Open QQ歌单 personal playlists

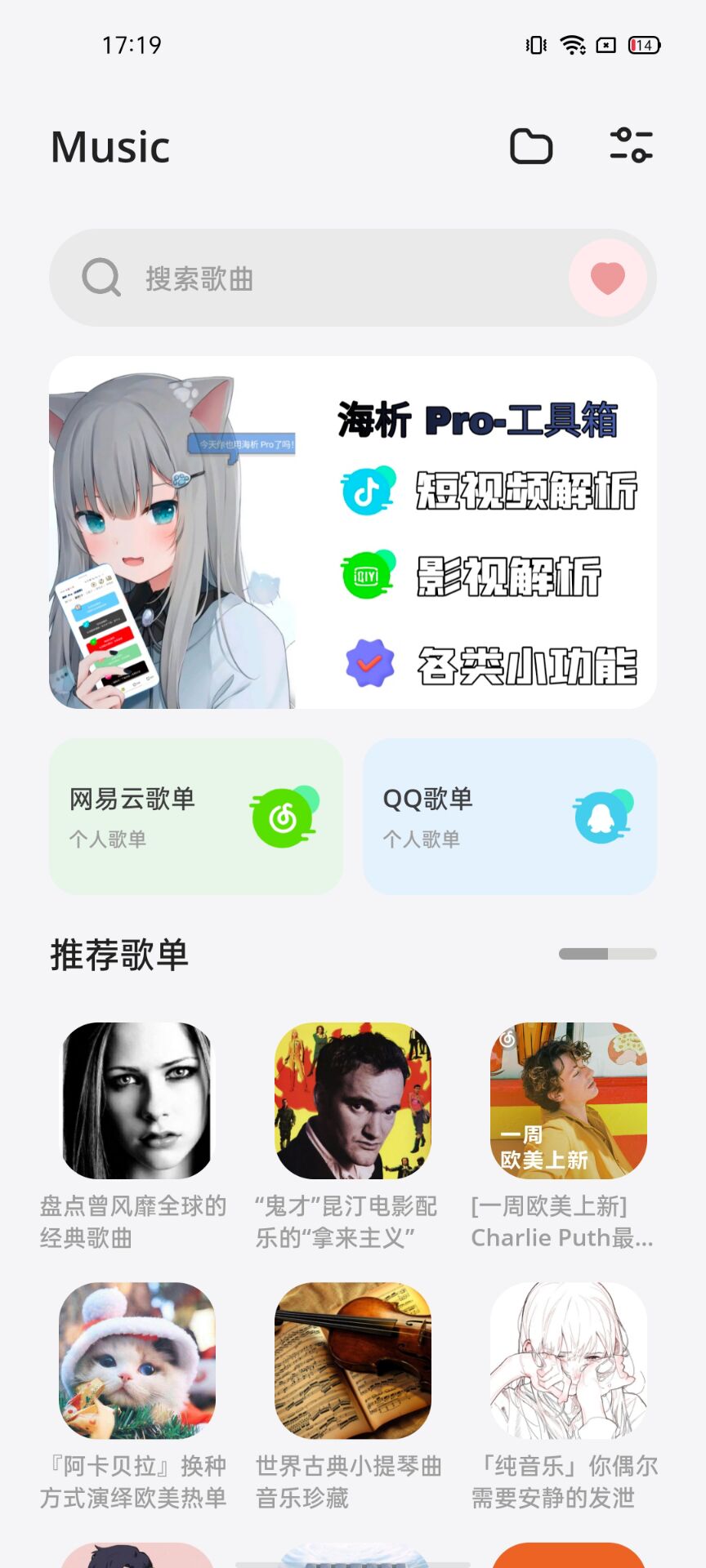[510, 817]
